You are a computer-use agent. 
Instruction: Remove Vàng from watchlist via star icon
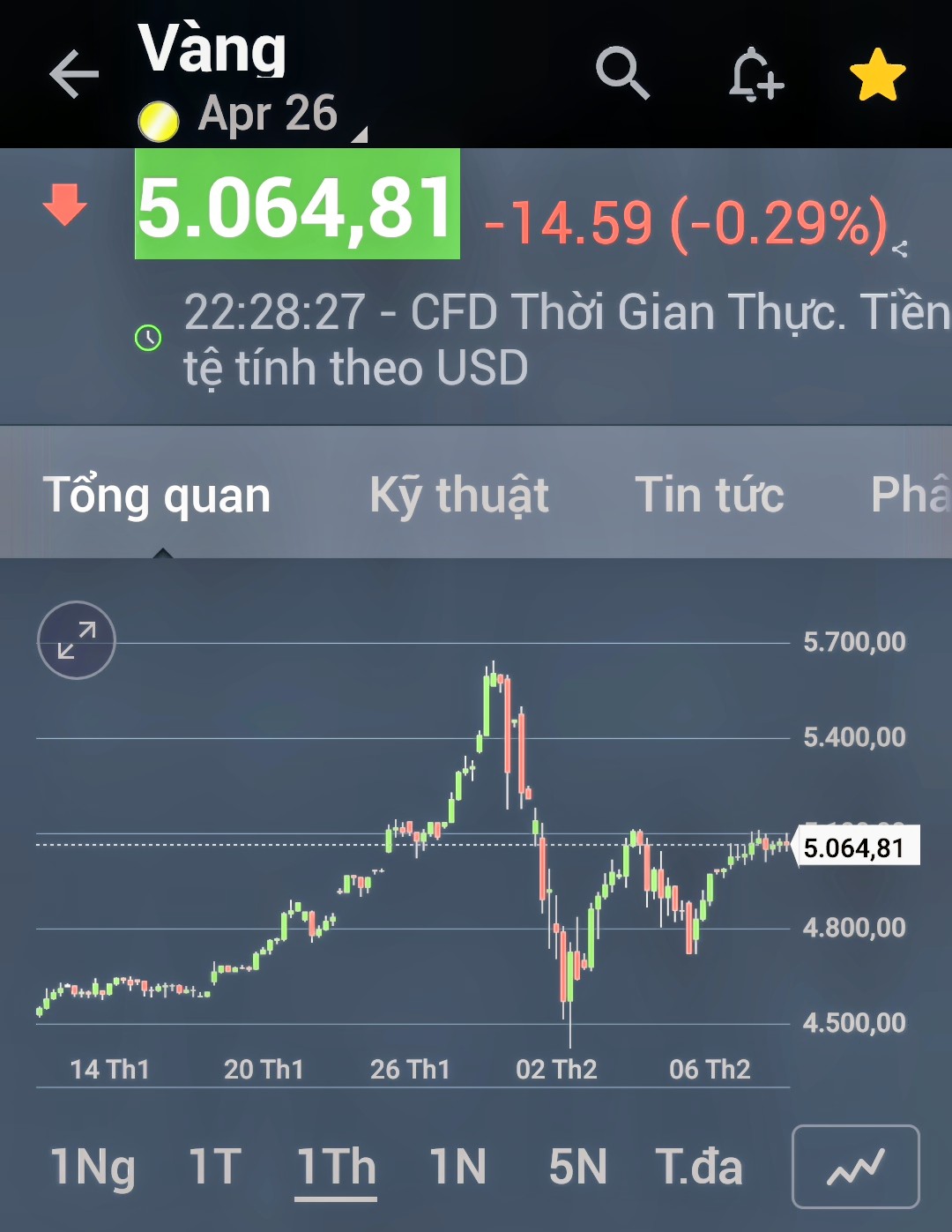point(877,75)
